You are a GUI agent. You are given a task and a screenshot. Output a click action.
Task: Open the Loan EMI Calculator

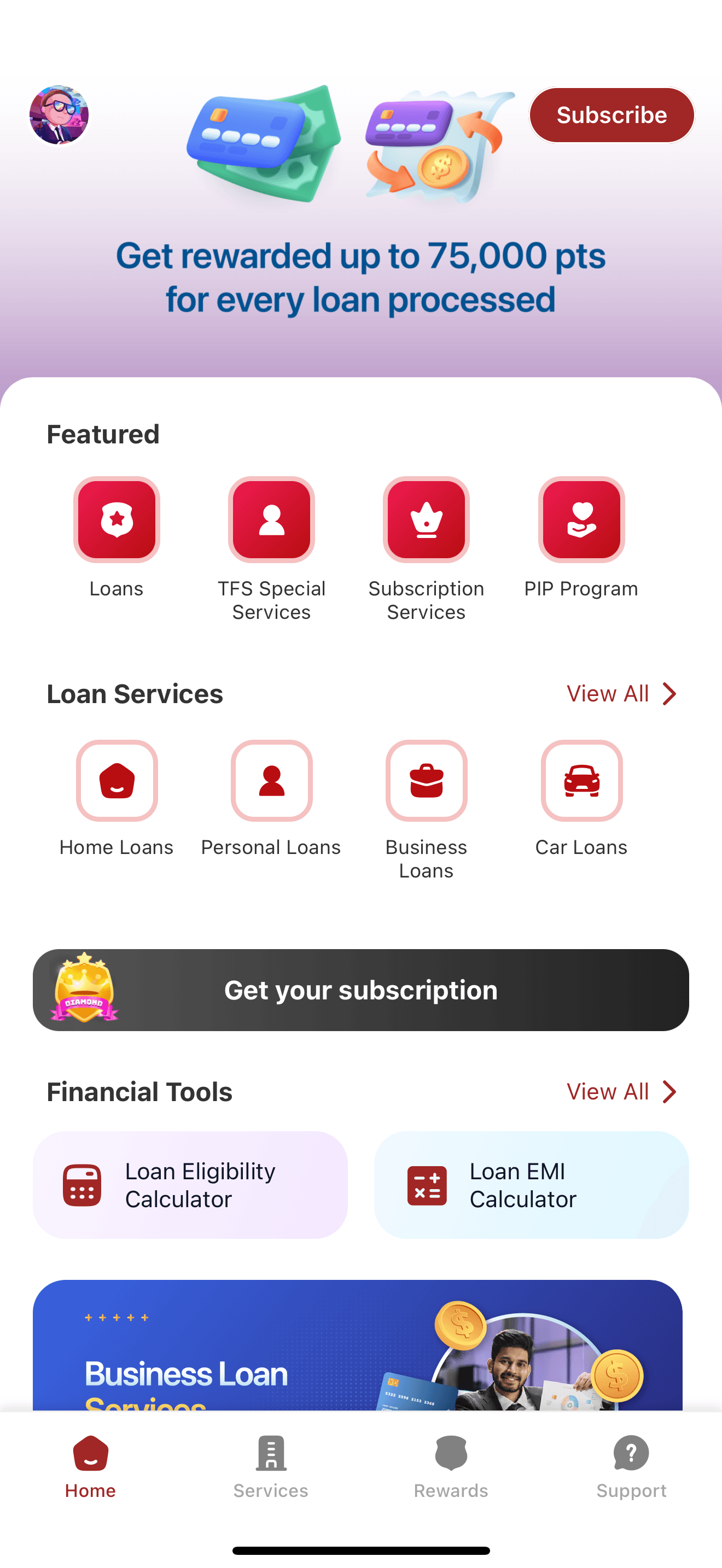click(x=531, y=1185)
